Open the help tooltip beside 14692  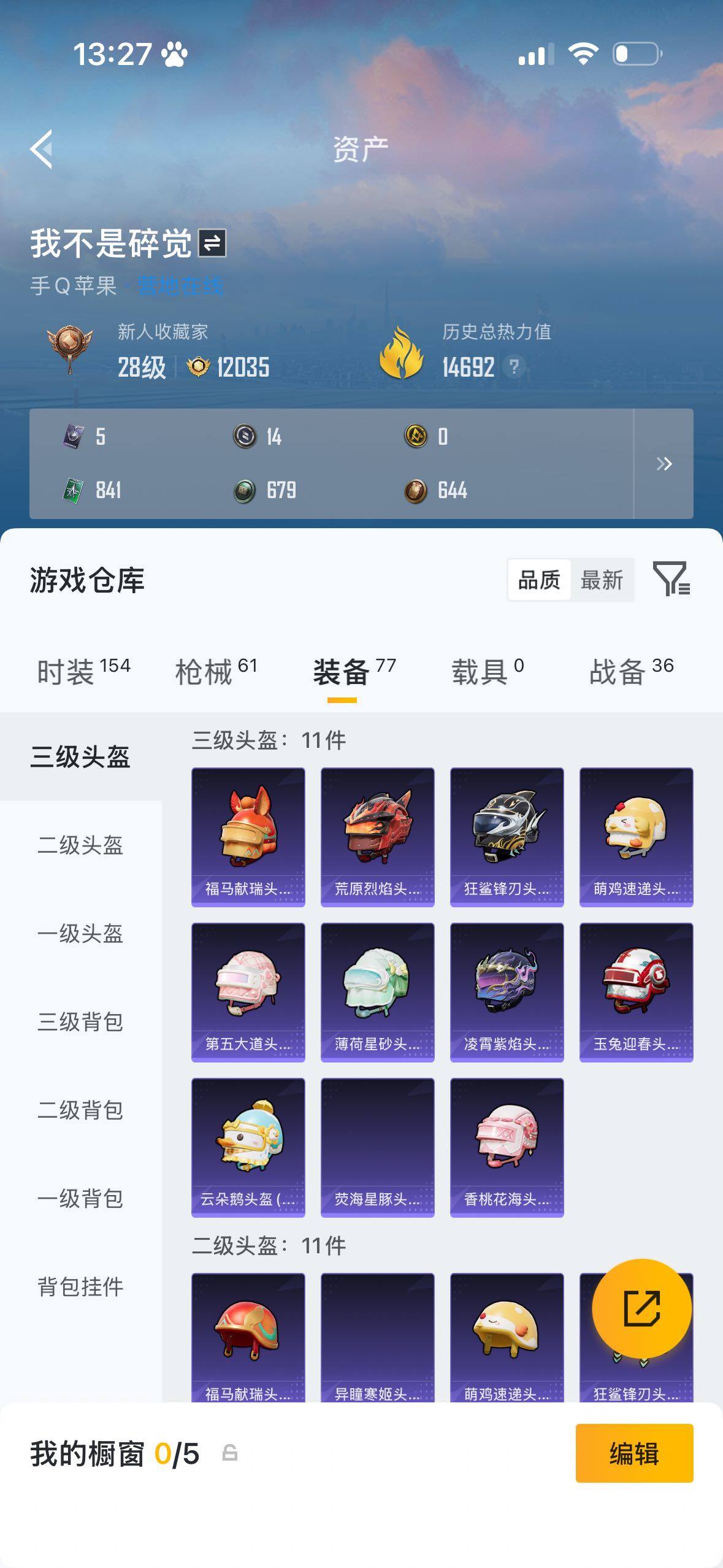[514, 368]
